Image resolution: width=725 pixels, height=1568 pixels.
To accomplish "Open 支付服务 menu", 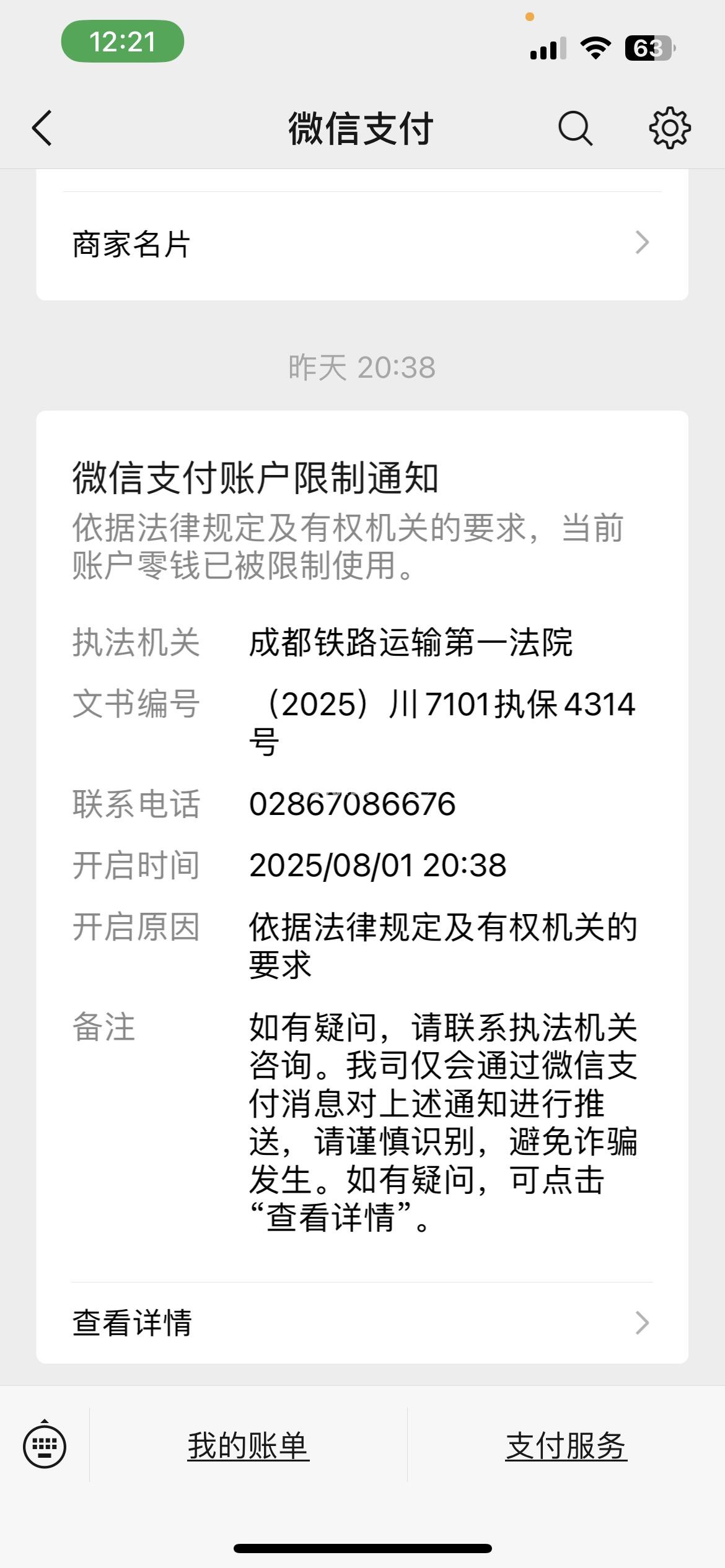I will [x=566, y=1446].
